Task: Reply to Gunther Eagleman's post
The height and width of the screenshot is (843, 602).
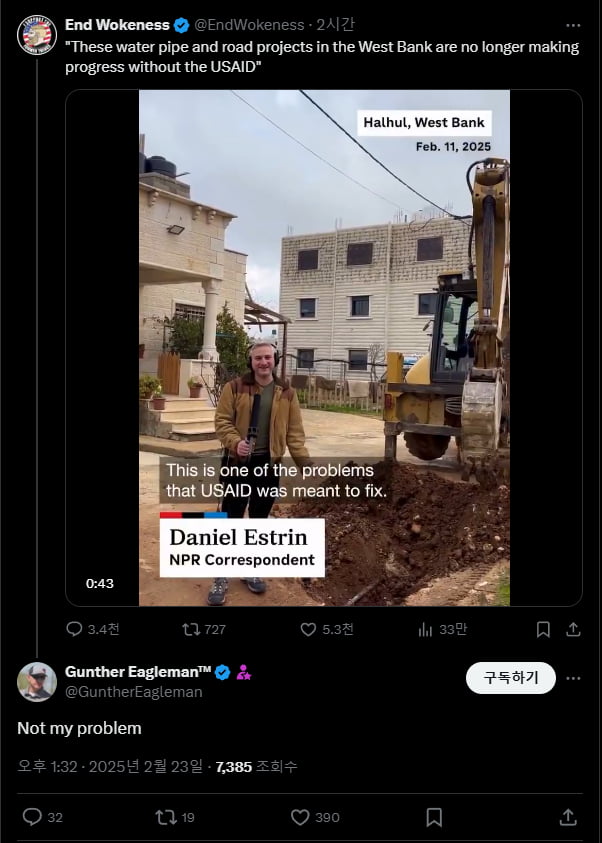Action: click(32, 817)
